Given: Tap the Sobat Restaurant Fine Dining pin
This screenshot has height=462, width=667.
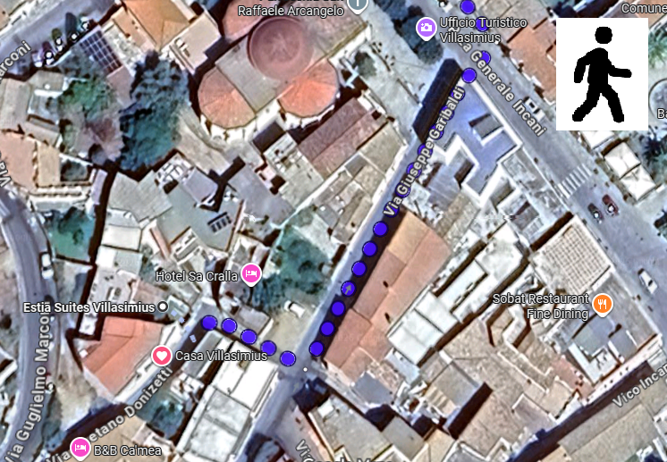Looking at the screenshot, I should 603,304.
